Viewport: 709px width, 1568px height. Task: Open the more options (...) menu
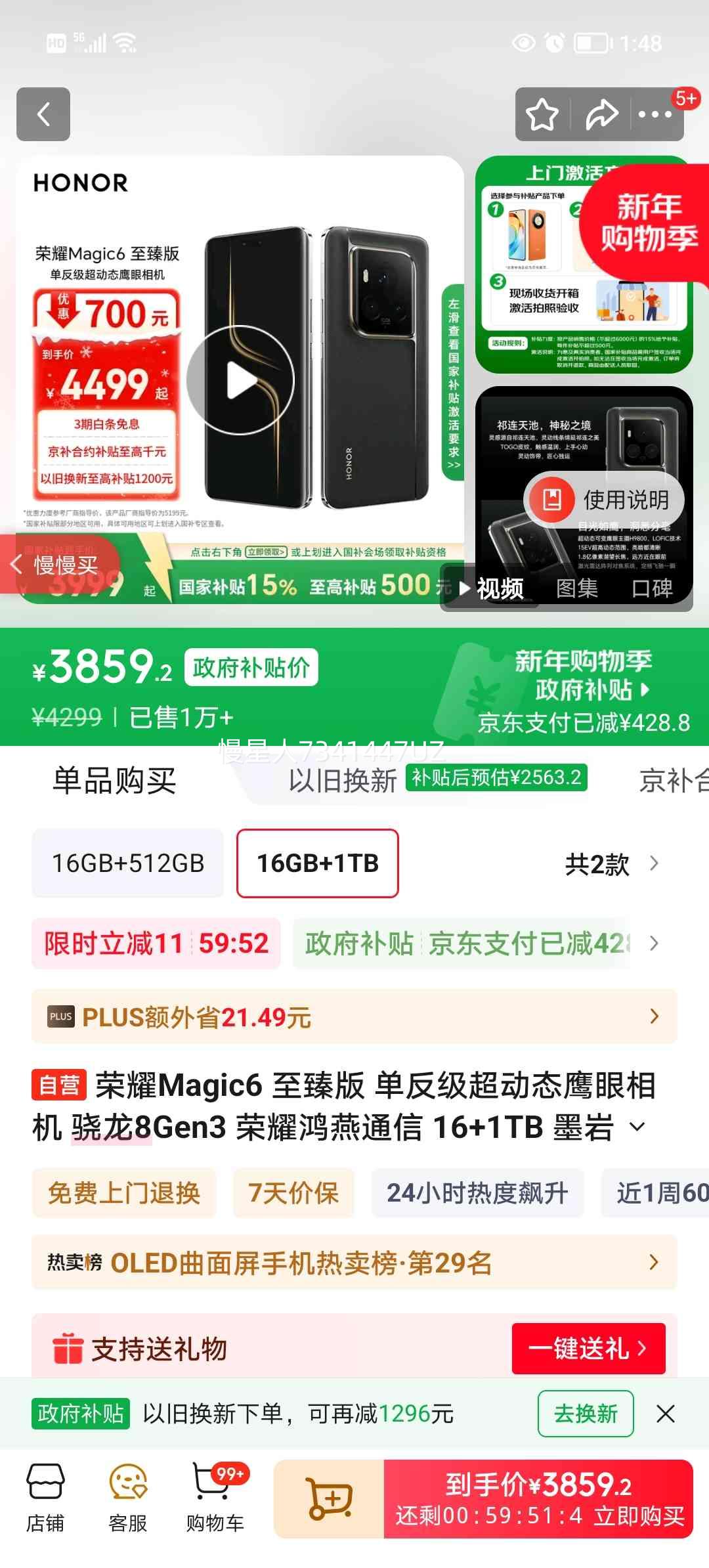[x=653, y=113]
